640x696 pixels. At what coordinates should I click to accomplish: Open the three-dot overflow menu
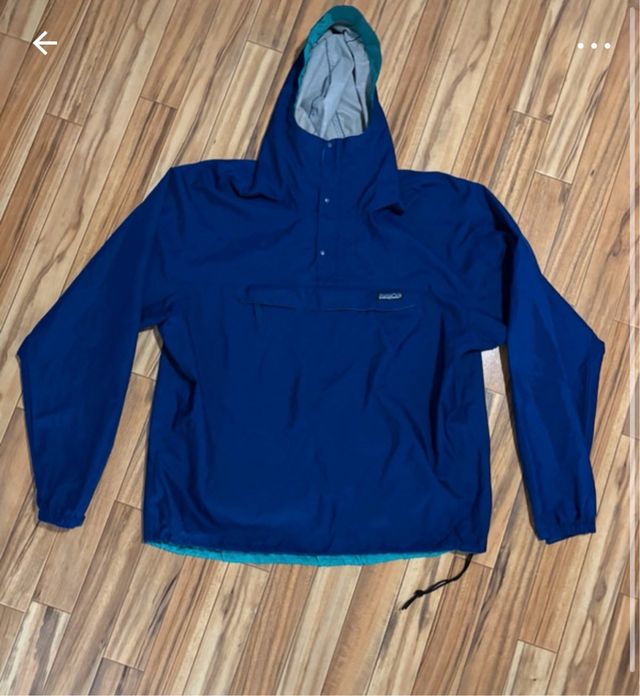coord(593,45)
